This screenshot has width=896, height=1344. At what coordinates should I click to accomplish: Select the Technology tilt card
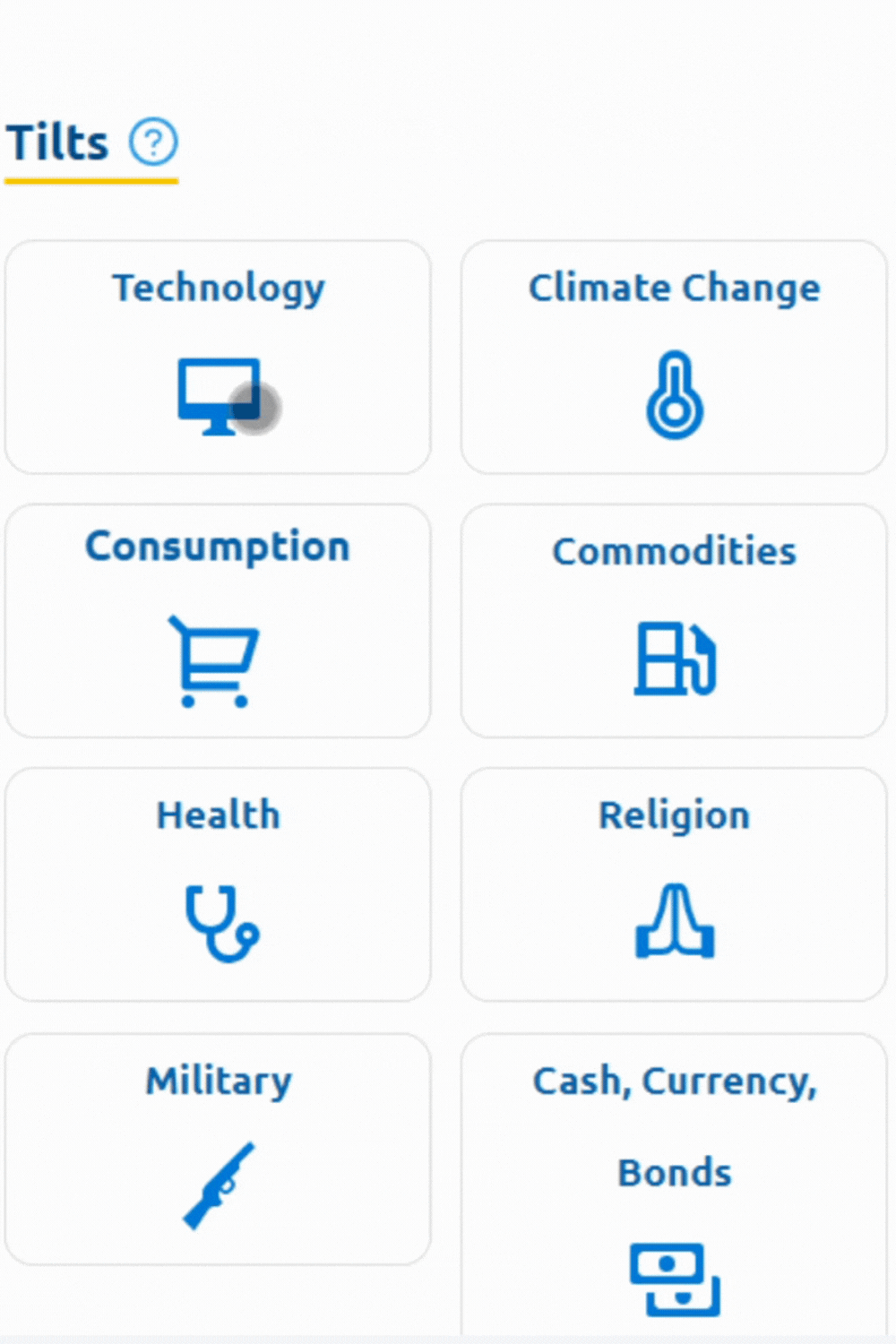click(218, 357)
